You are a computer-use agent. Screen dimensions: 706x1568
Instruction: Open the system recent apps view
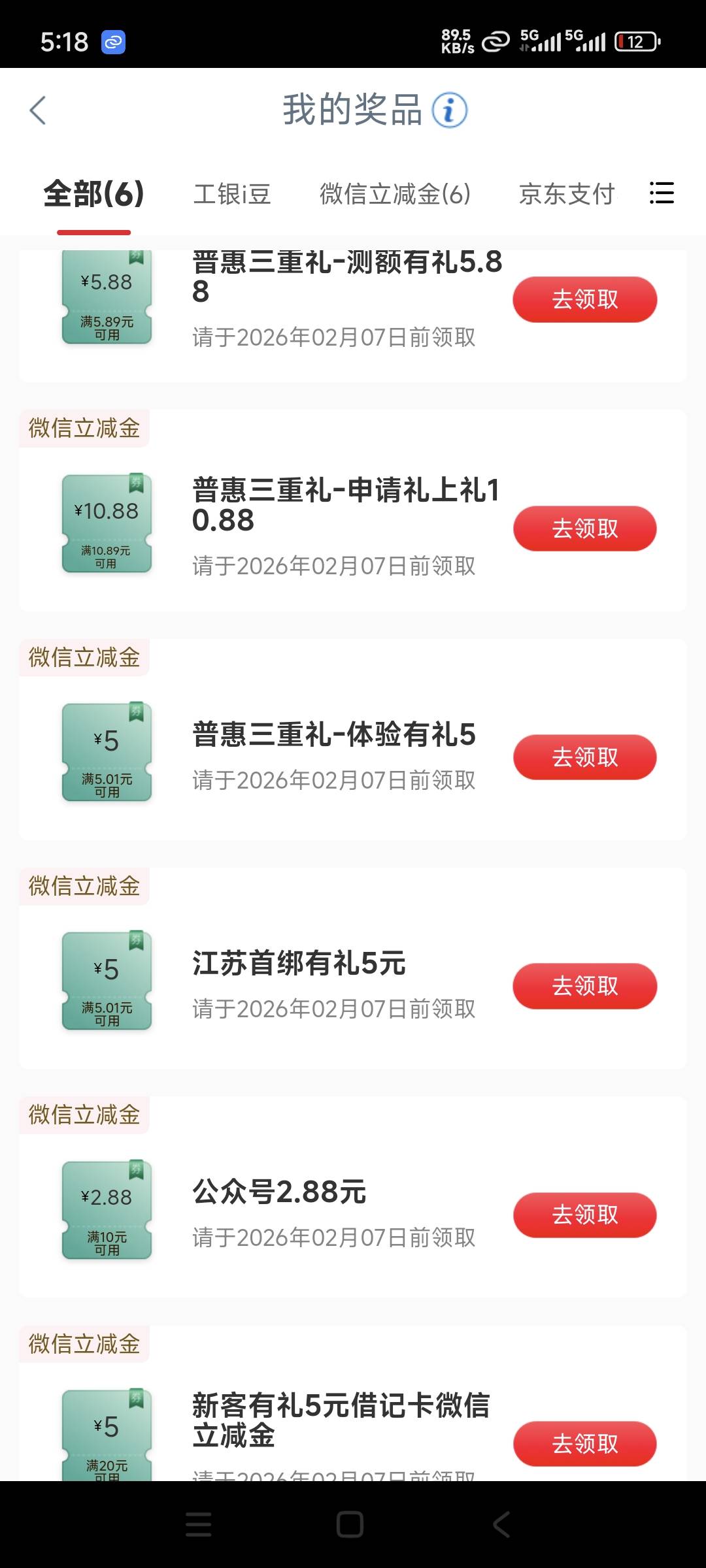click(x=199, y=1524)
